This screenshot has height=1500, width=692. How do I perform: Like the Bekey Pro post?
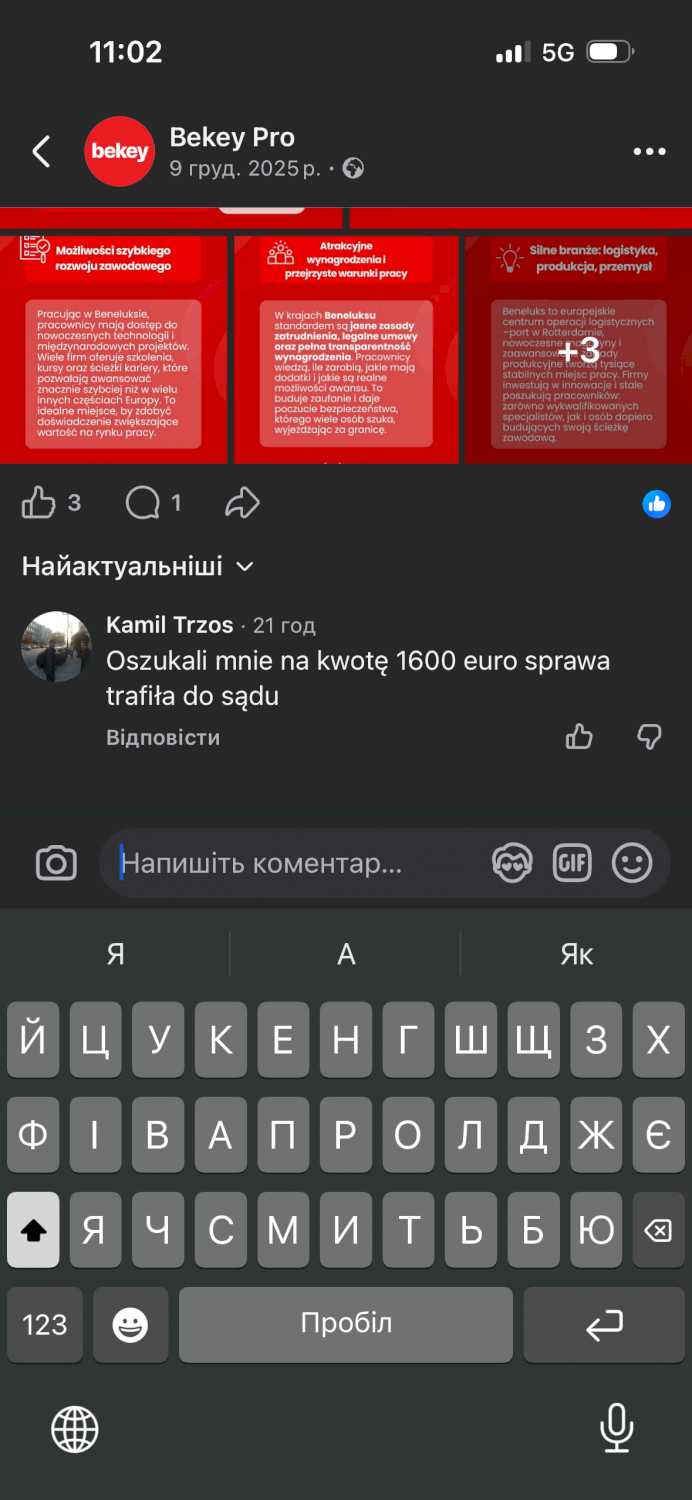pyautogui.click(x=39, y=503)
